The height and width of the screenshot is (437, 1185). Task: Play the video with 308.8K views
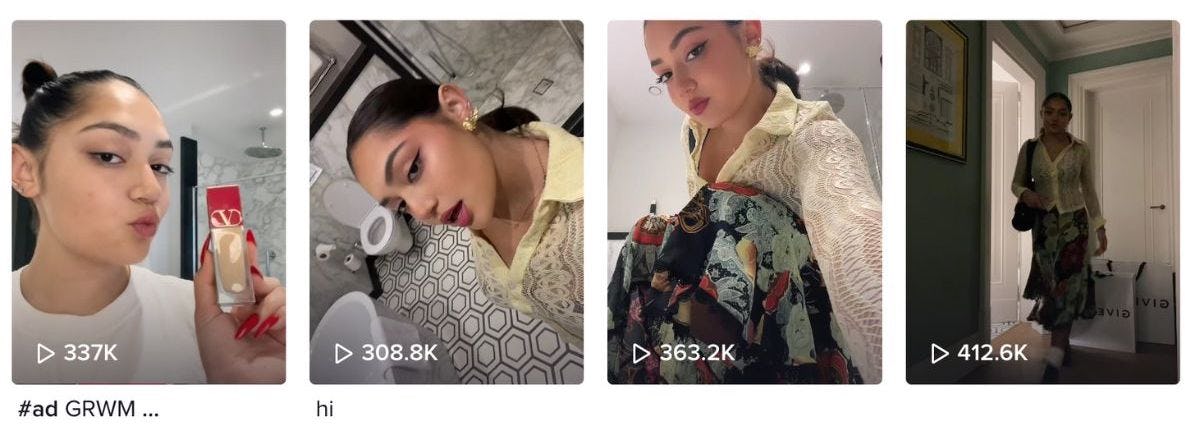[x=446, y=202]
